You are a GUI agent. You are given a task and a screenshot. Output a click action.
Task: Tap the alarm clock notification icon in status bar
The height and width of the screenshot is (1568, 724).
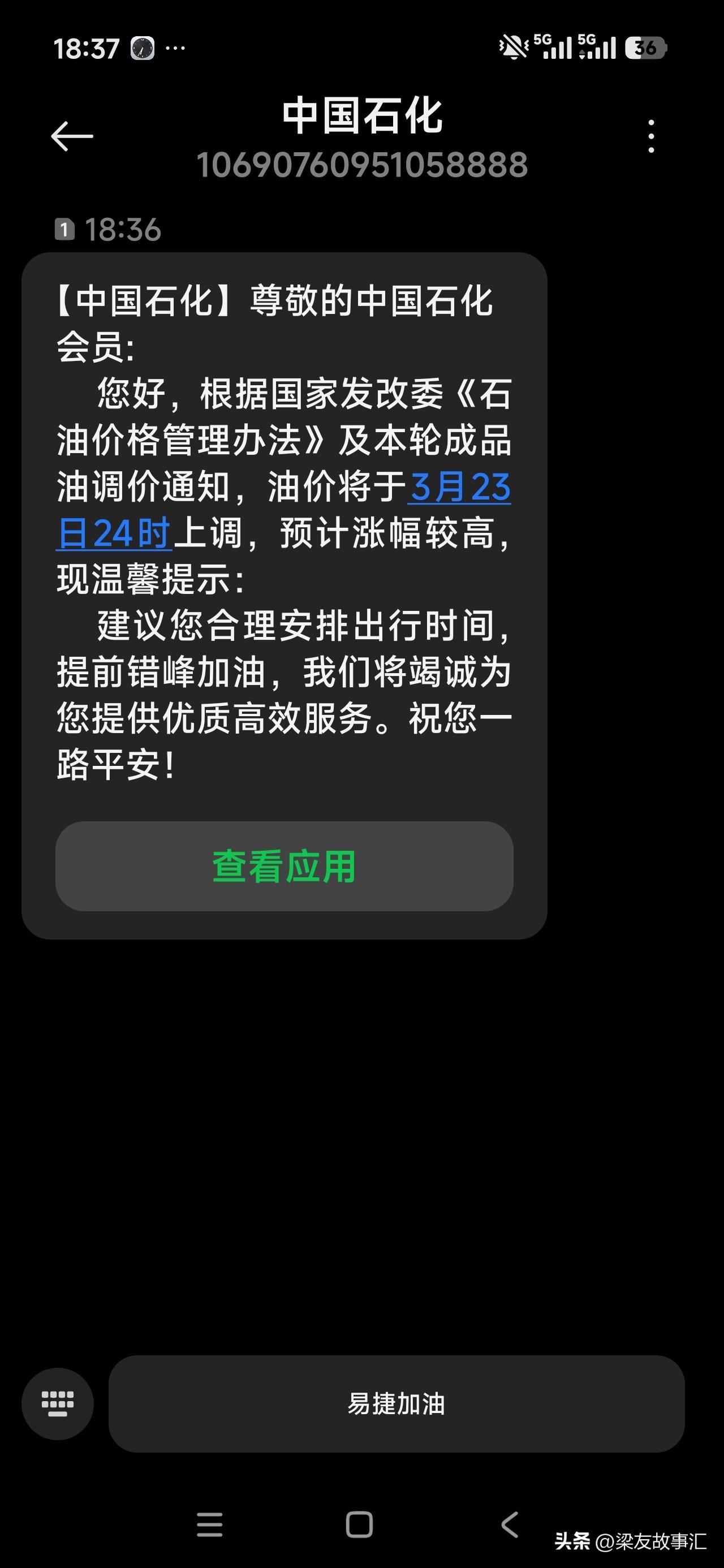point(142,48)
